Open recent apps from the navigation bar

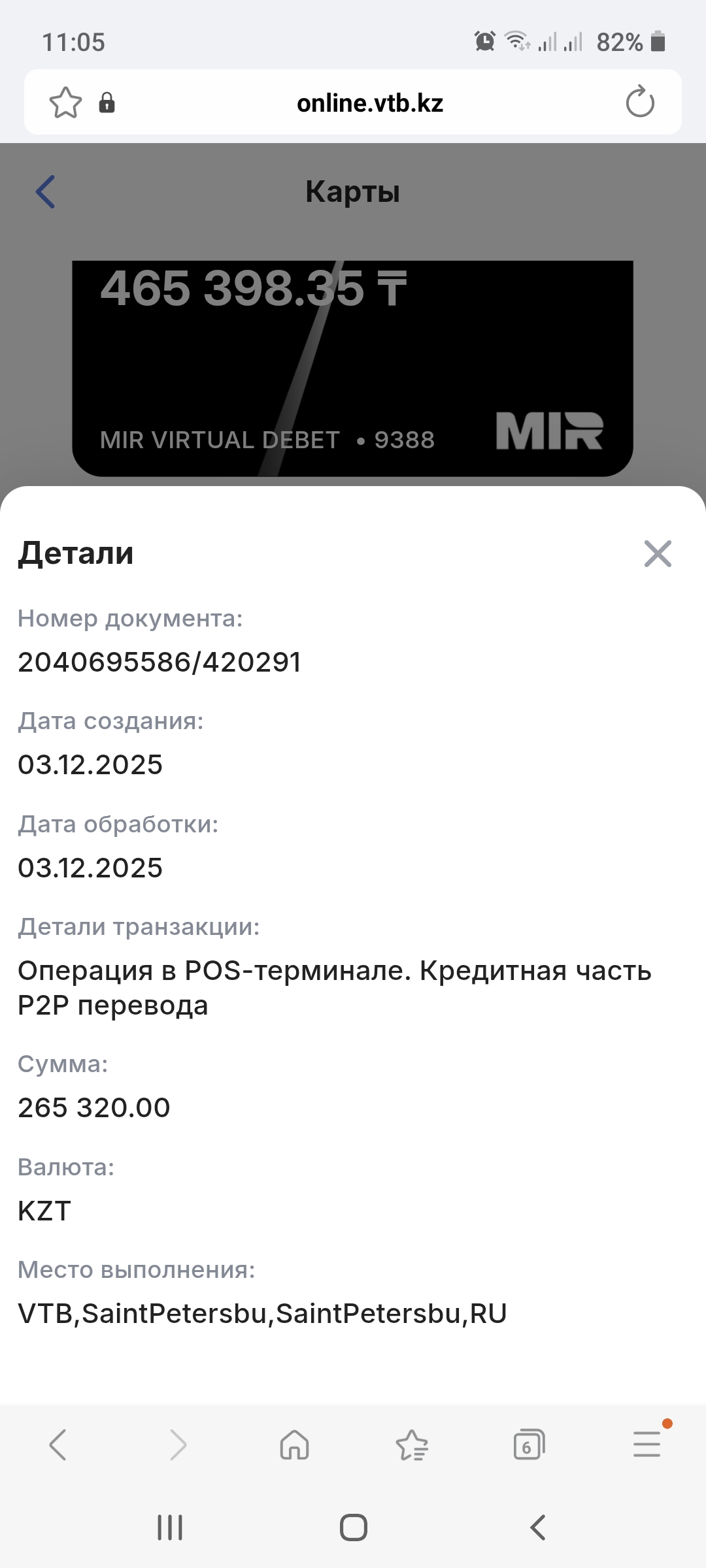170,1527
